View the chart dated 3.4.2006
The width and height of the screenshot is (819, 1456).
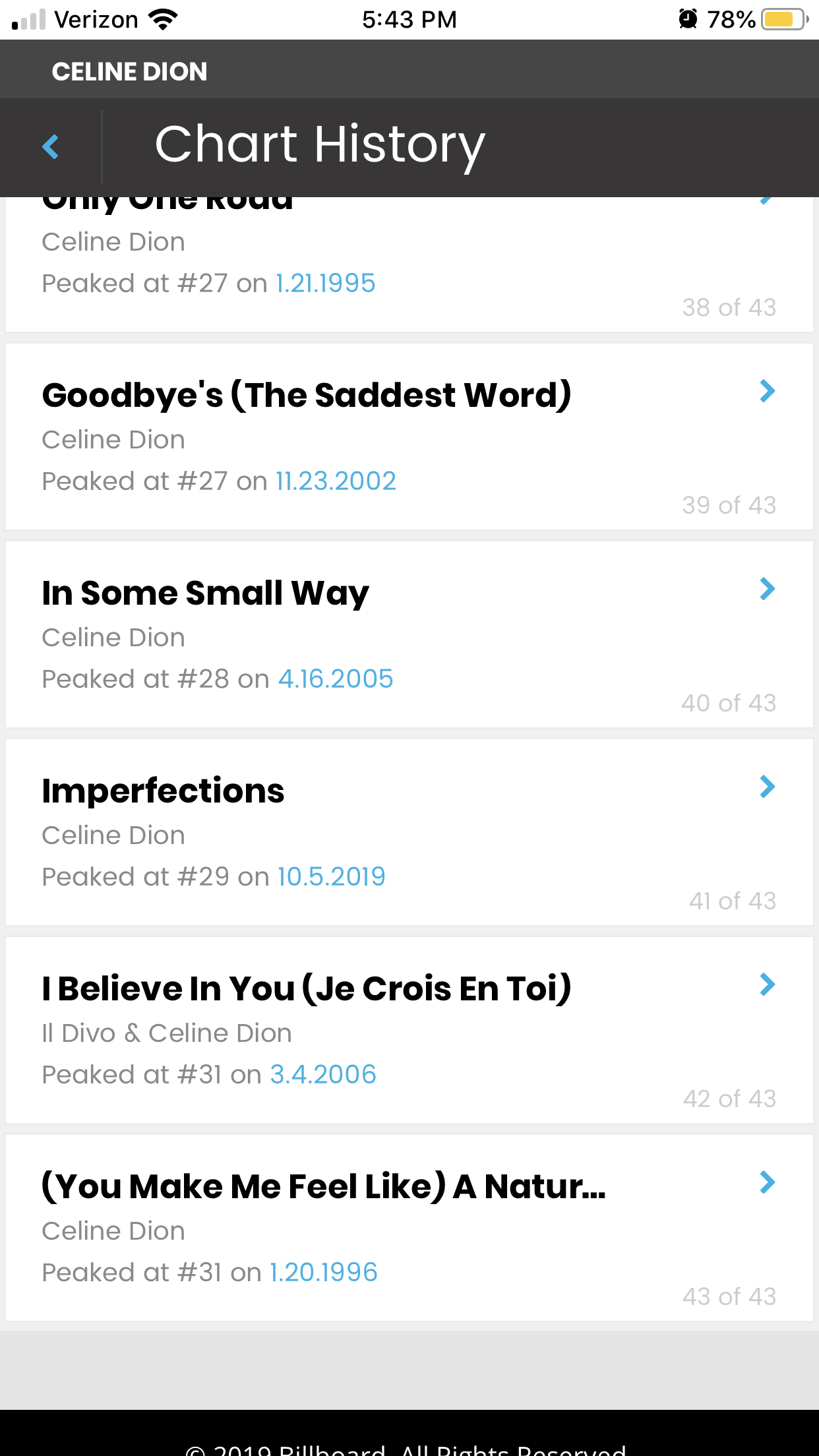point(323,1075)
